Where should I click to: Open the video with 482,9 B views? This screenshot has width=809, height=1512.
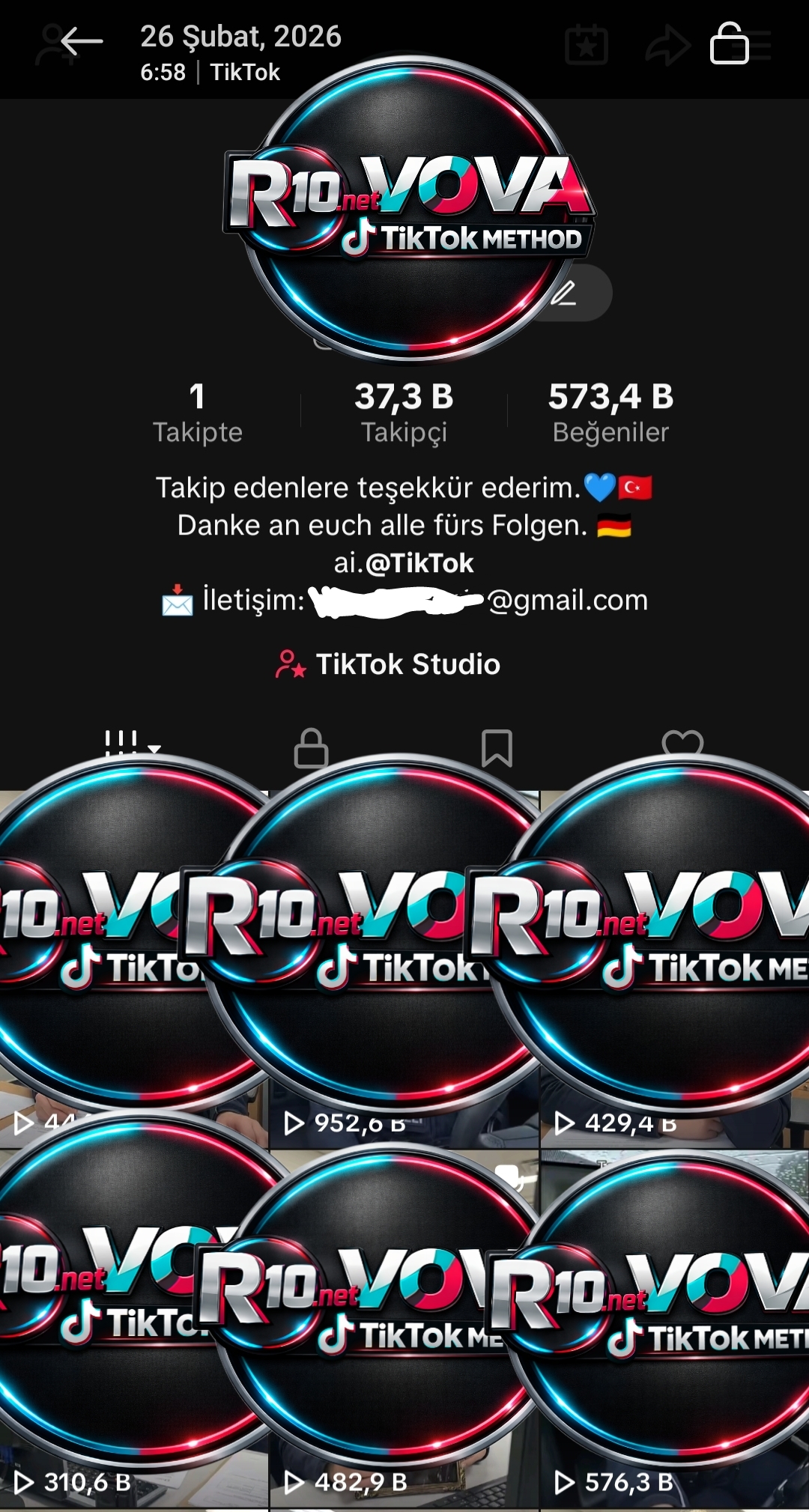click(x=404, y=1333)
